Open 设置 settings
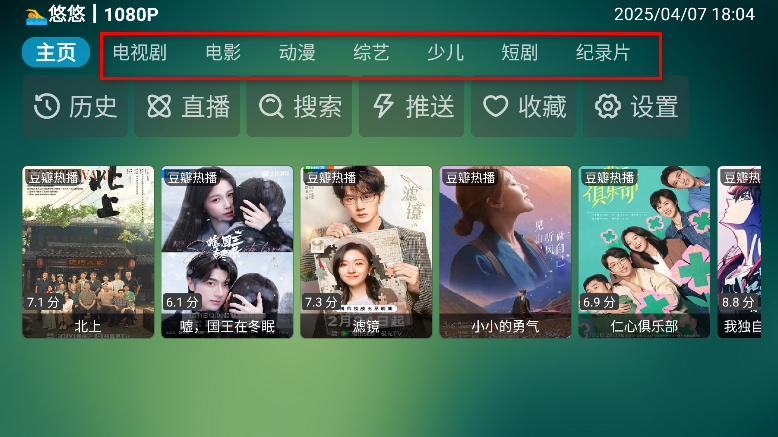778x437 pixels. 636,107
